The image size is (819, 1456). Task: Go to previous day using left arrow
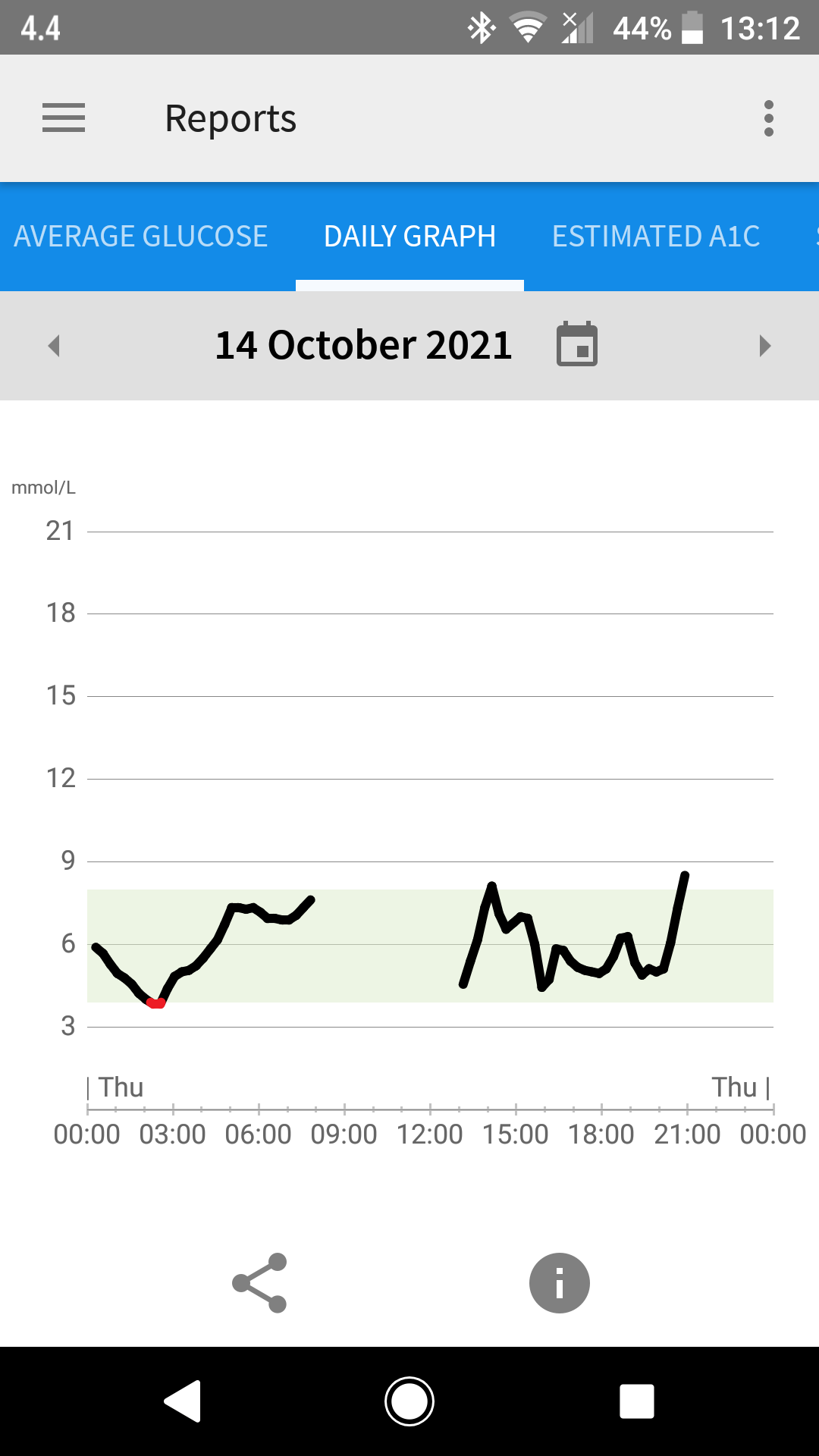(54, 346)
